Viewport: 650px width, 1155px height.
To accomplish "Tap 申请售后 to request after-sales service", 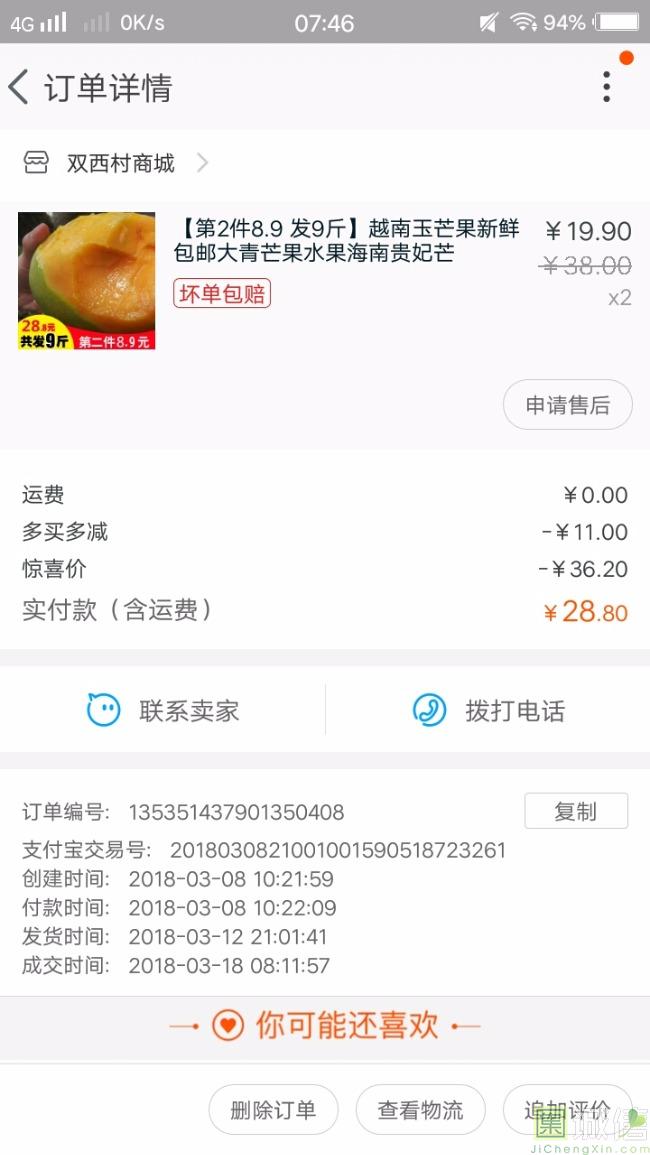I will click(567, 405).
